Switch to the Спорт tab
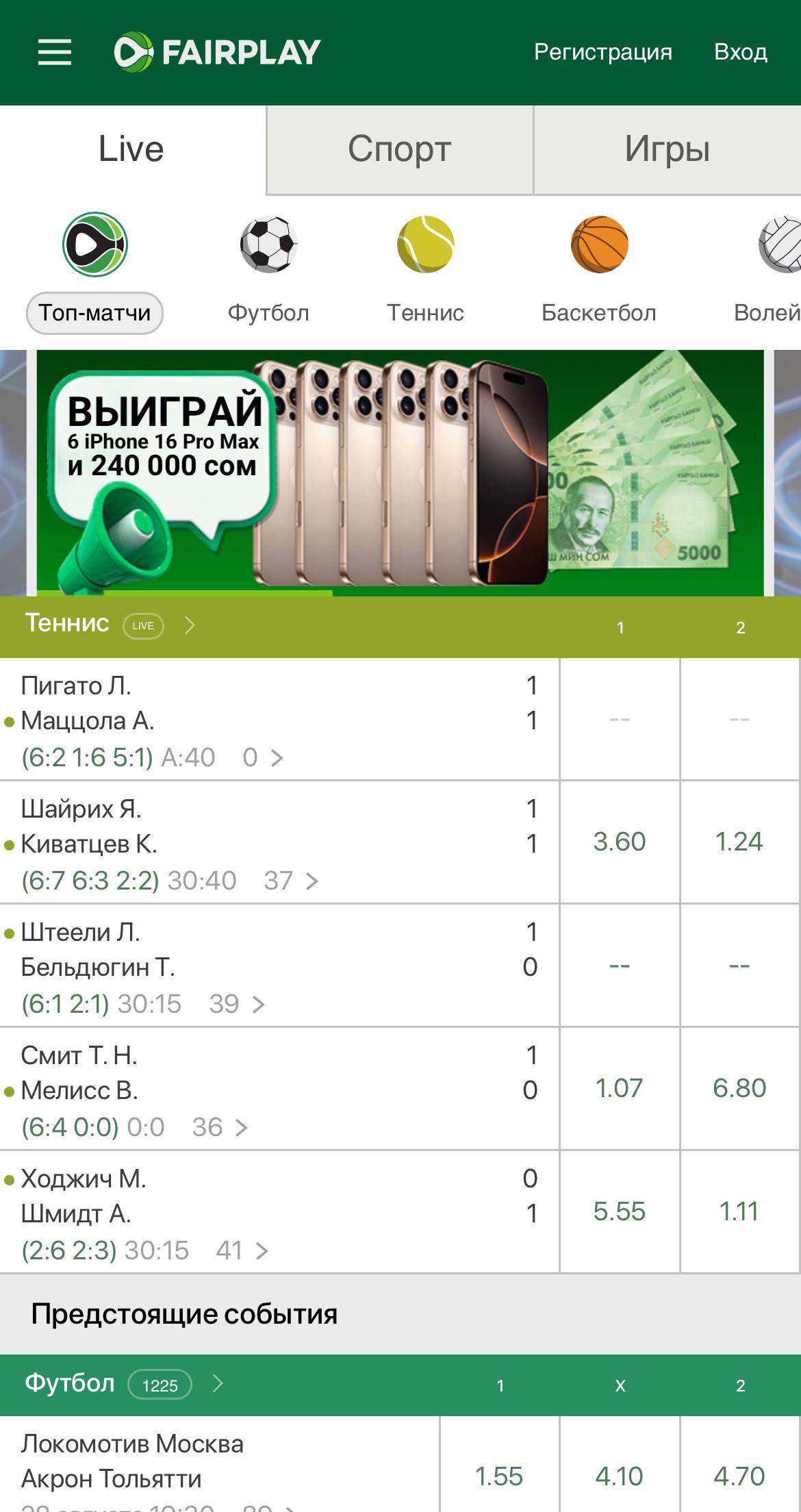801x1512 pixels. coord(400,150)
